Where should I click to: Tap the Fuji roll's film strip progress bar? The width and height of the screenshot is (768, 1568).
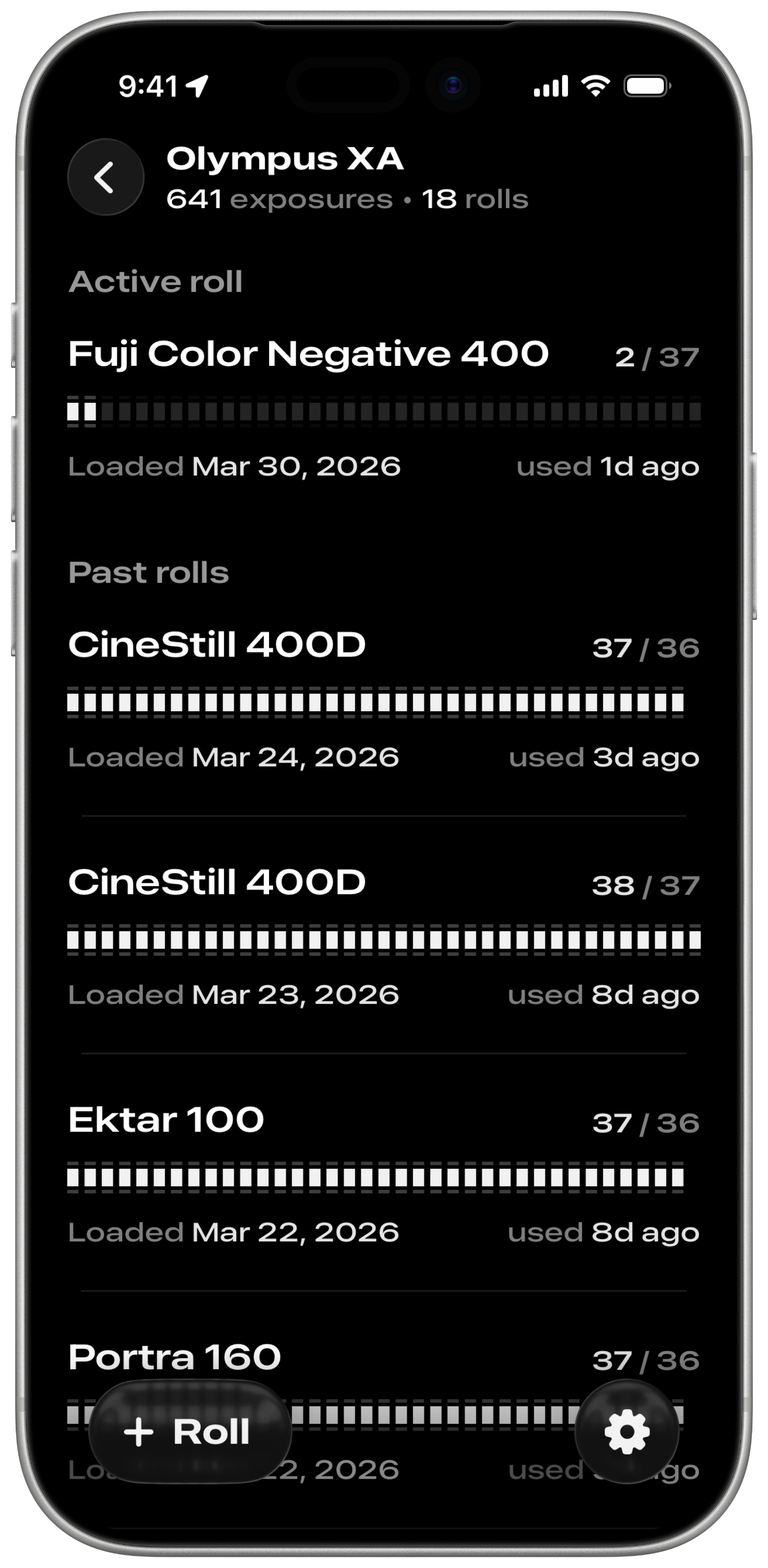point(385,411)
